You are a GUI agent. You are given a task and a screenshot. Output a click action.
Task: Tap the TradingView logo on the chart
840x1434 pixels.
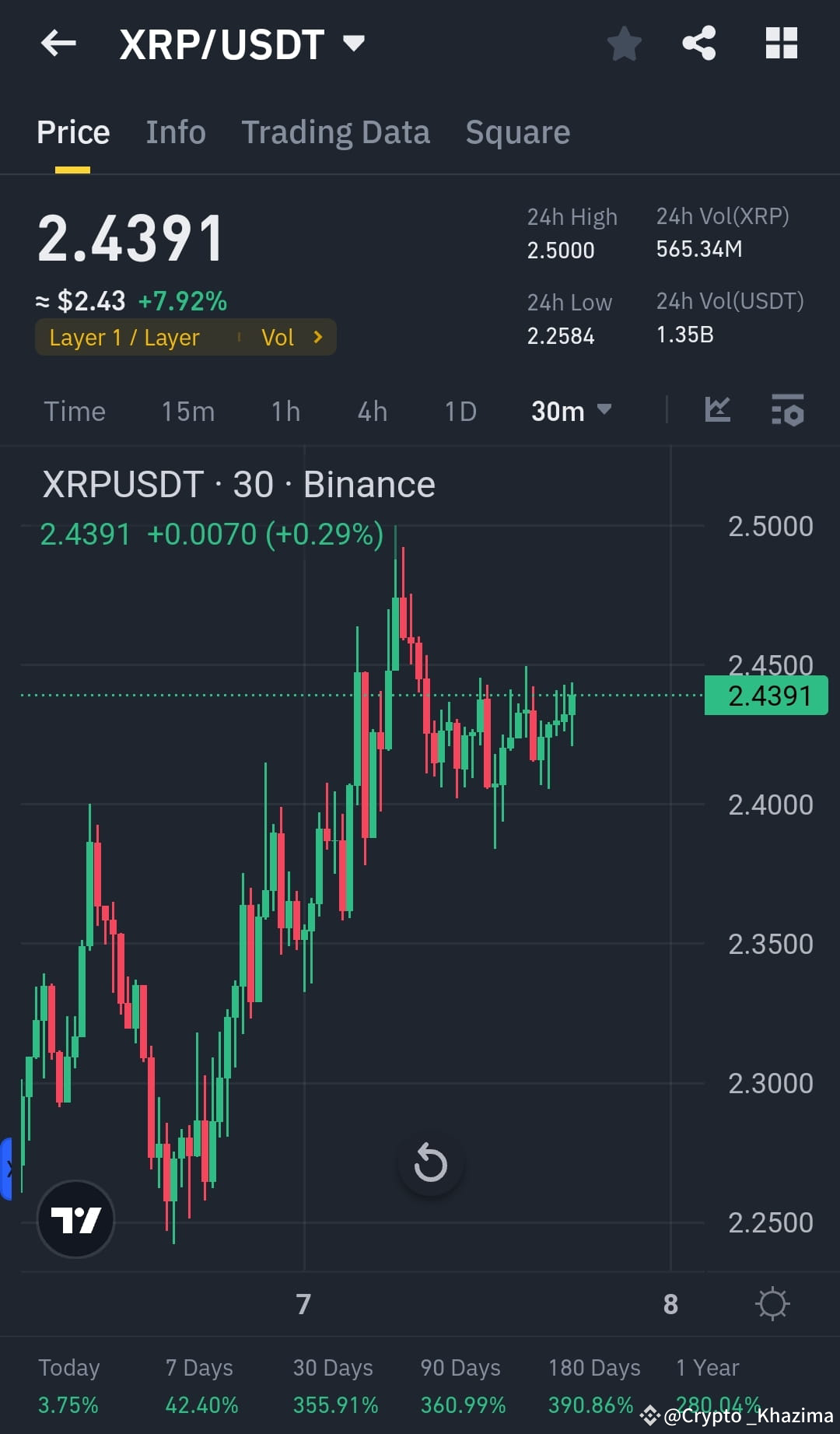74,1219
